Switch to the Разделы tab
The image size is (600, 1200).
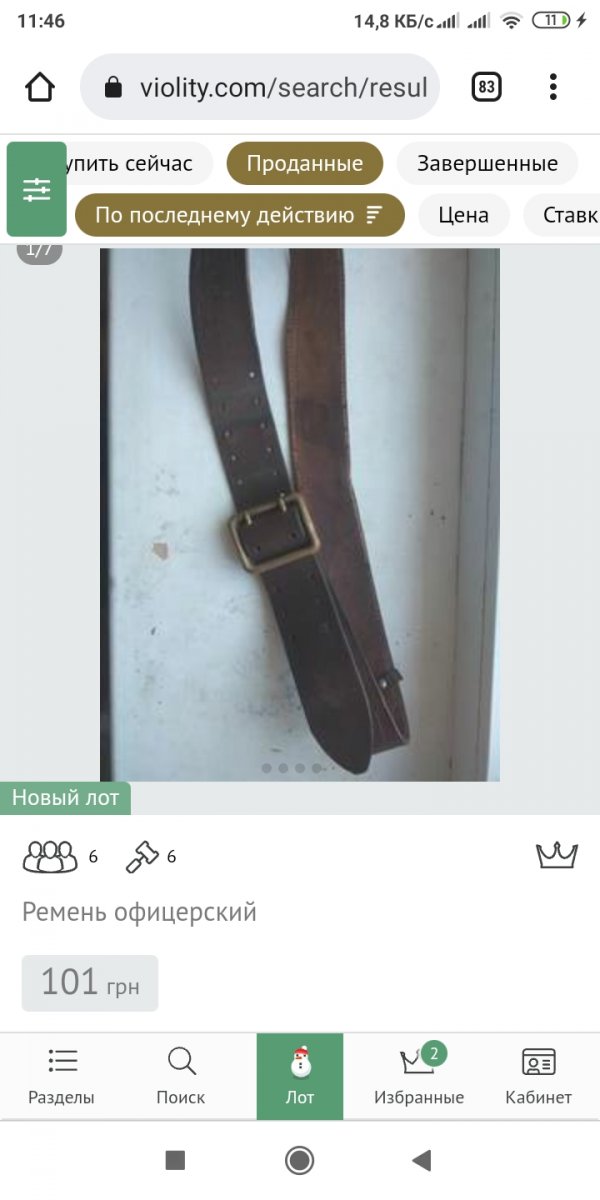pyautogui.click(x=61, y=1076)
